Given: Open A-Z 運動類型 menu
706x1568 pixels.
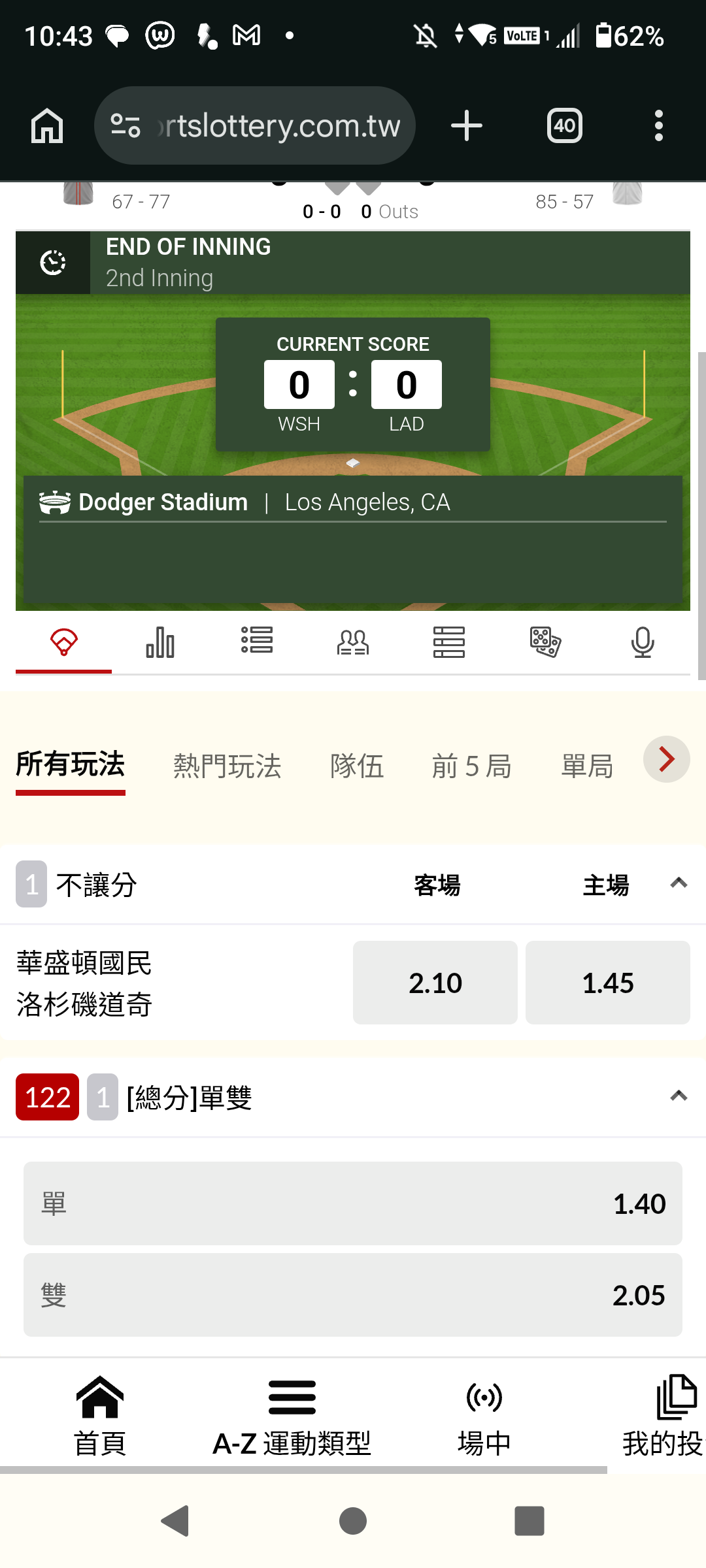Looking at the screenshot, I should tap(292, 1416).
